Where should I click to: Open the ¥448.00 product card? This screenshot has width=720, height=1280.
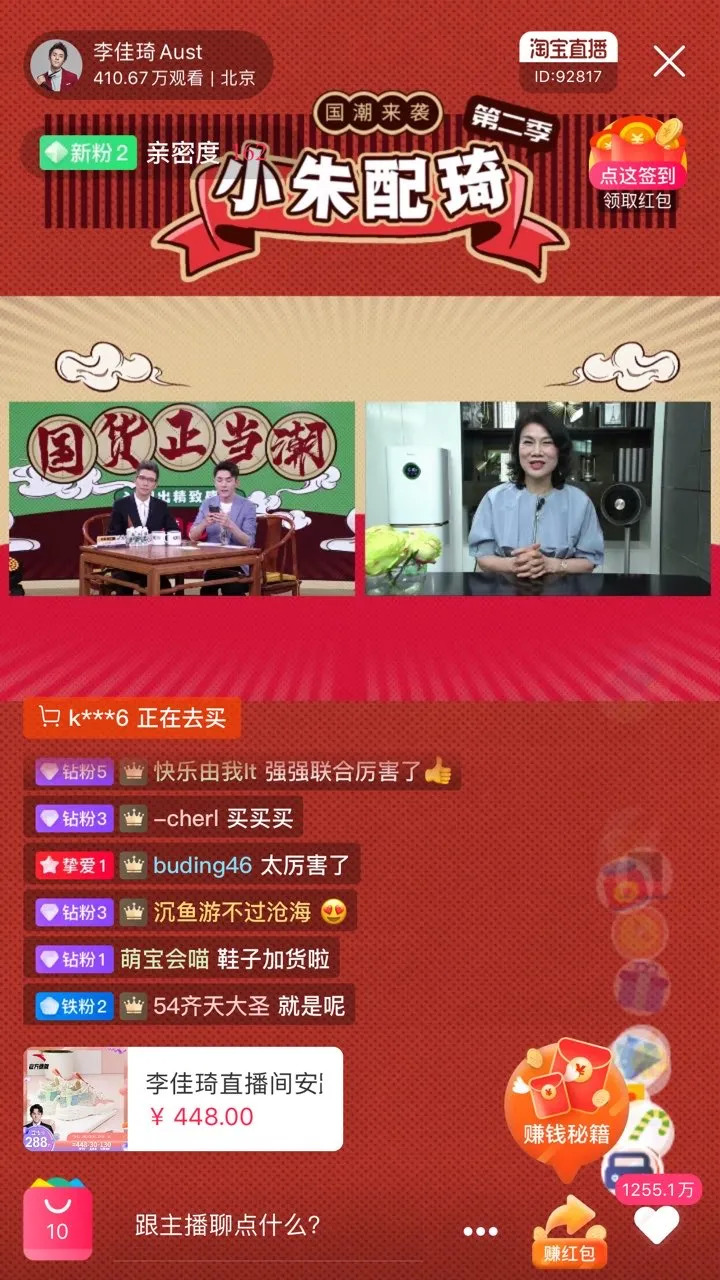(183, 1099)
